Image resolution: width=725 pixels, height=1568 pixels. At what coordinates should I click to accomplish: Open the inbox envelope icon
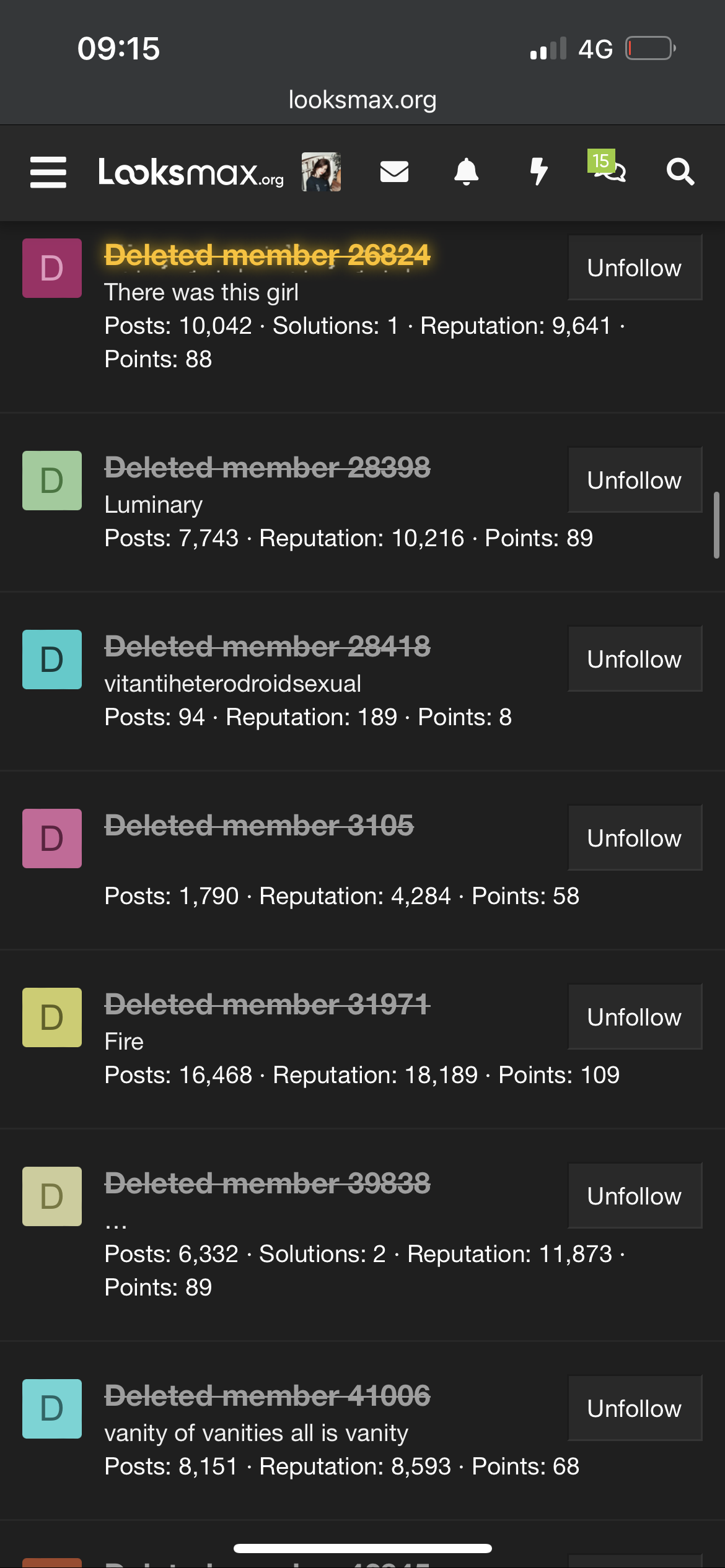394,172
